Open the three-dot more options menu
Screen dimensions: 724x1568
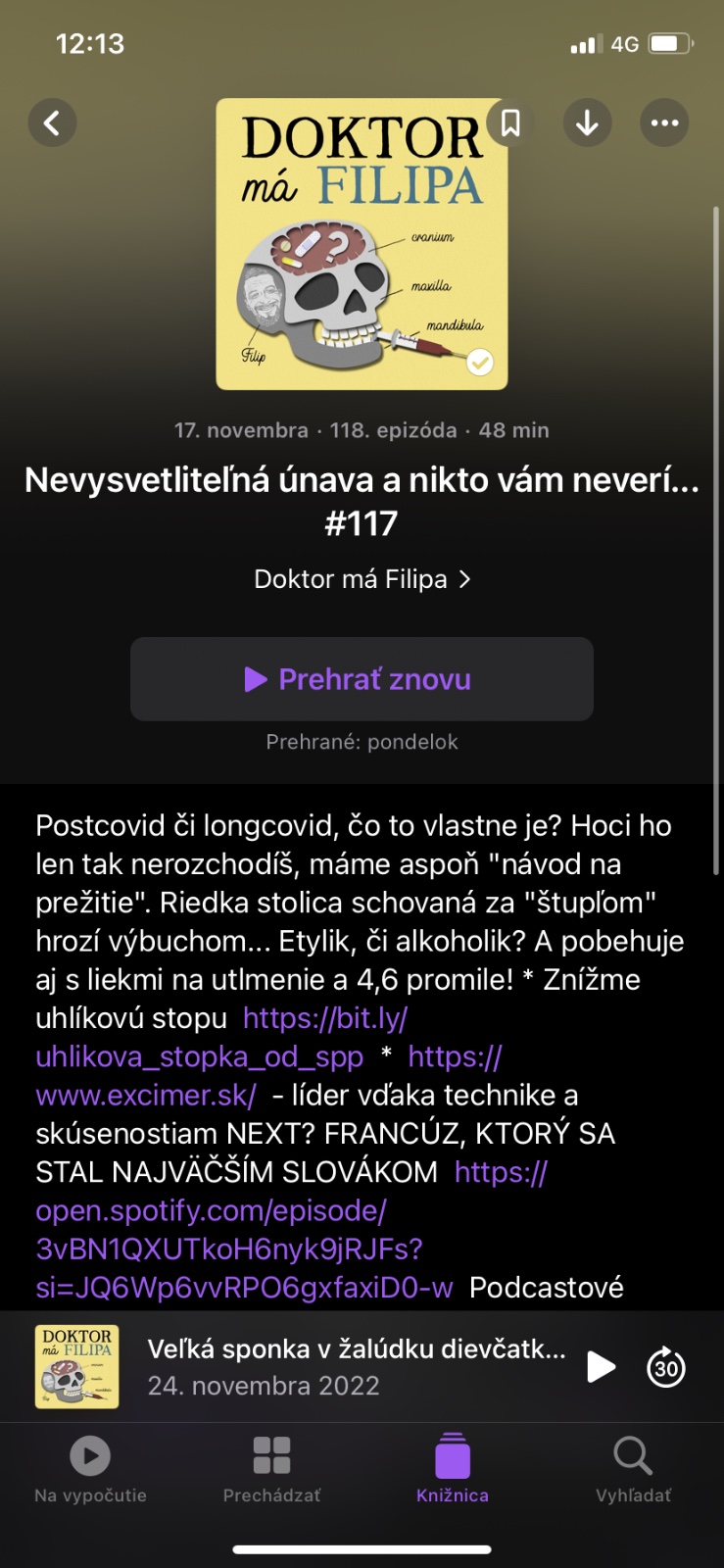664,122
